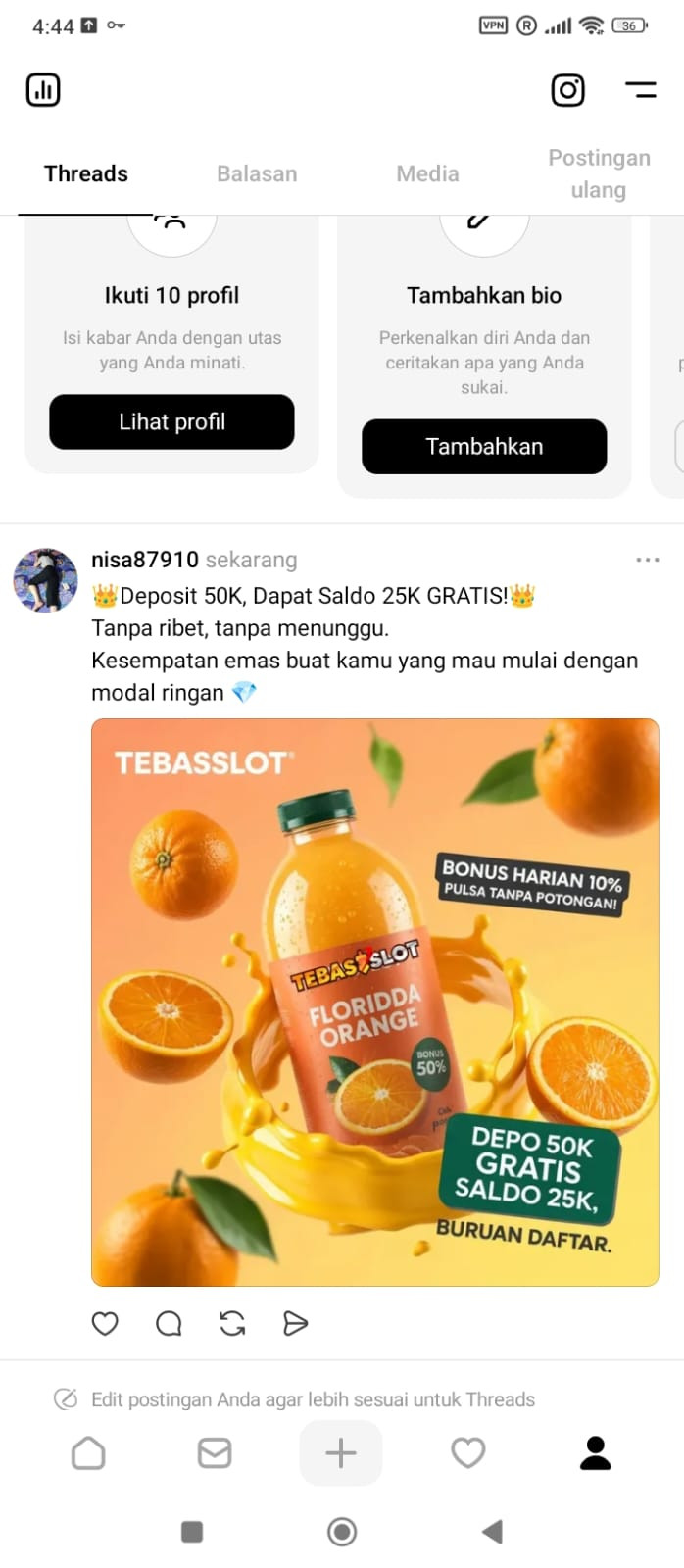Open the three-dot menu on nisa87910's post
This screenshot has width=684, height=1568.
648,560
